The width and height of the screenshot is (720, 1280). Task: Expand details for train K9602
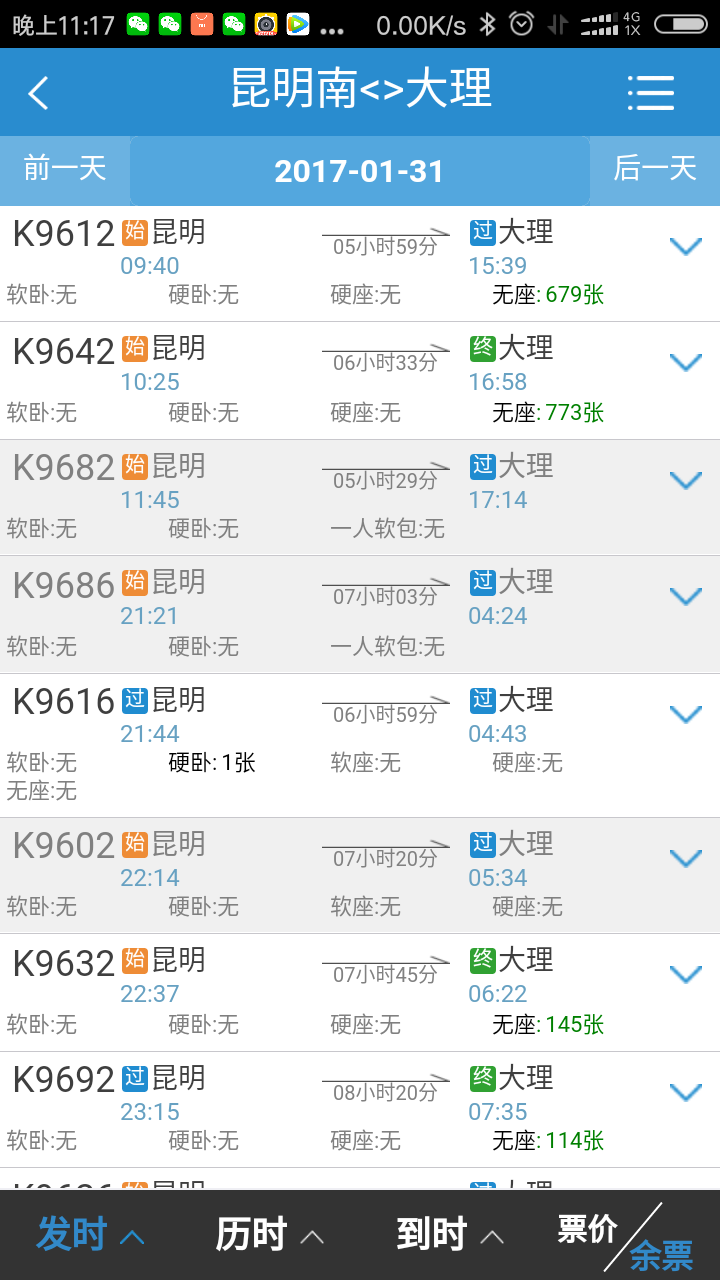(686, 858)
